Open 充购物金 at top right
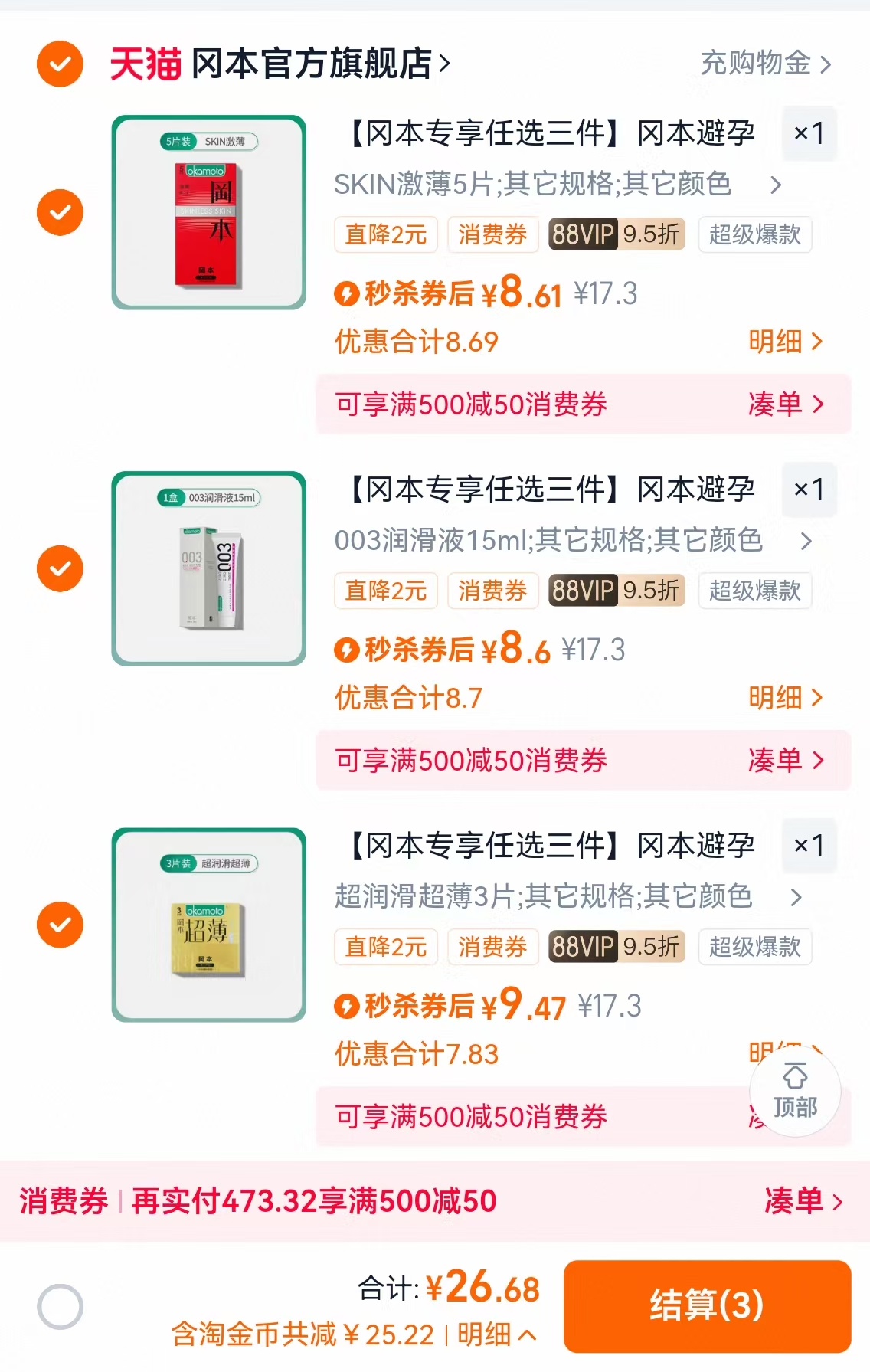 (754, 64)
